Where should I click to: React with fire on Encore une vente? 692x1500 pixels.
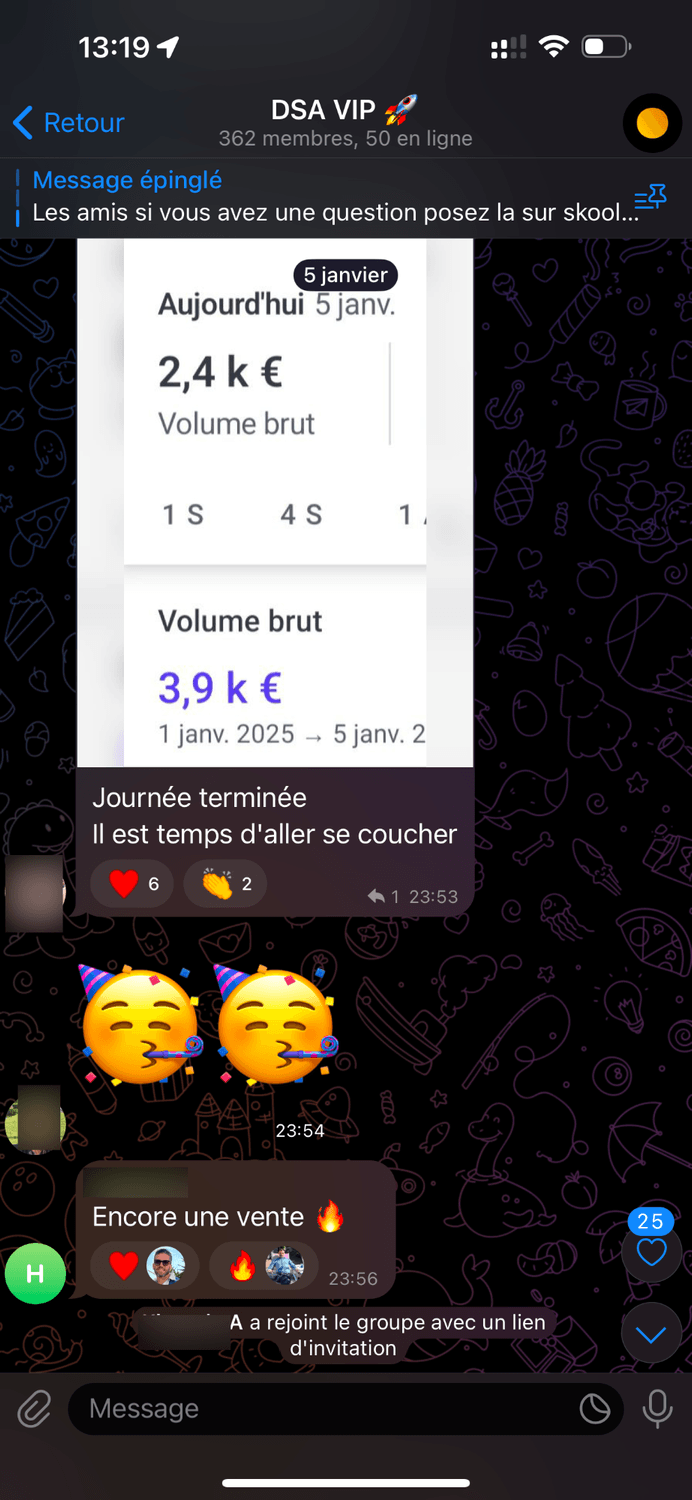tap(263, 1266)
